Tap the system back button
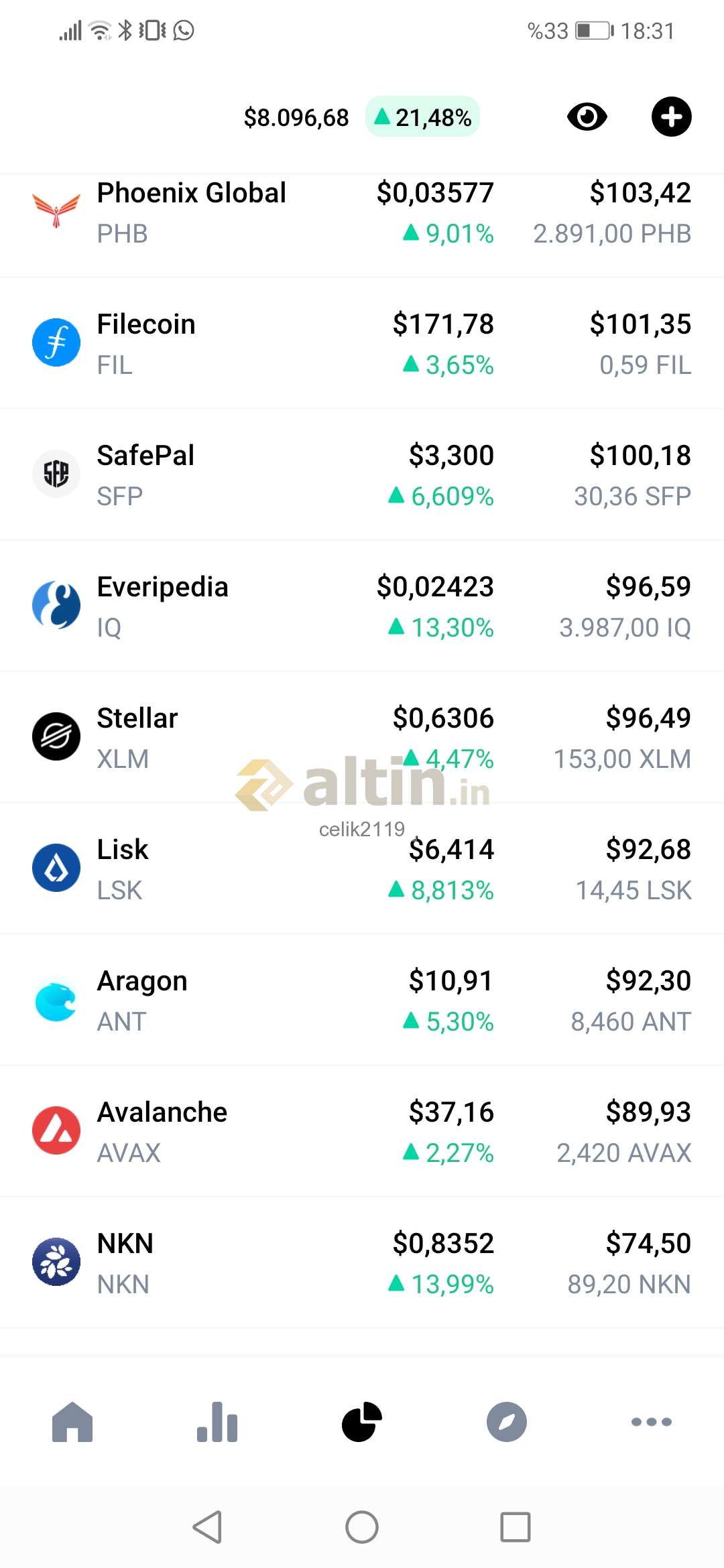The height and width of the screenshot is (1568, 724). click(x=207, y=1527)
